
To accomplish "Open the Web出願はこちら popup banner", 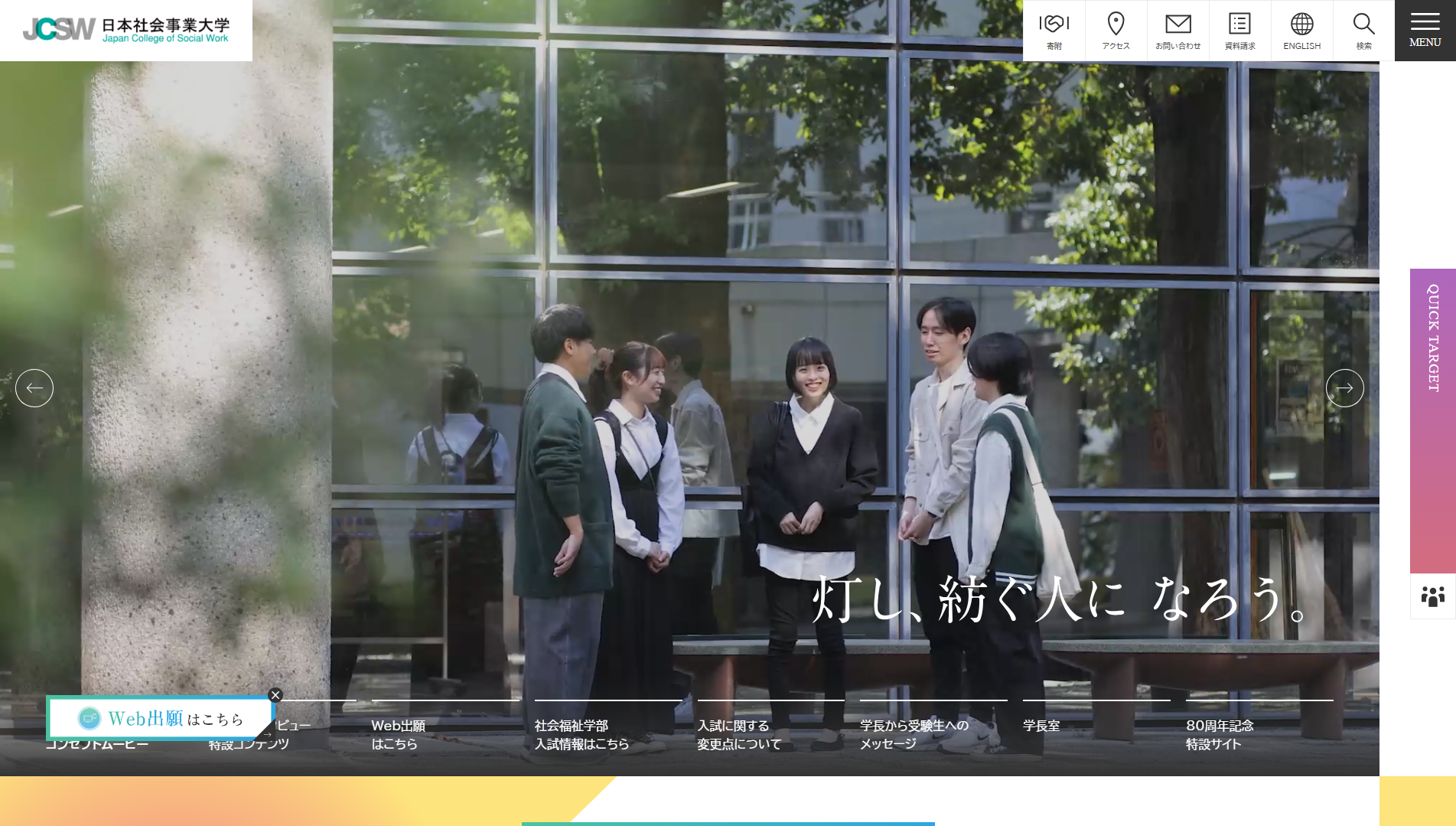I will pos(159,718).
